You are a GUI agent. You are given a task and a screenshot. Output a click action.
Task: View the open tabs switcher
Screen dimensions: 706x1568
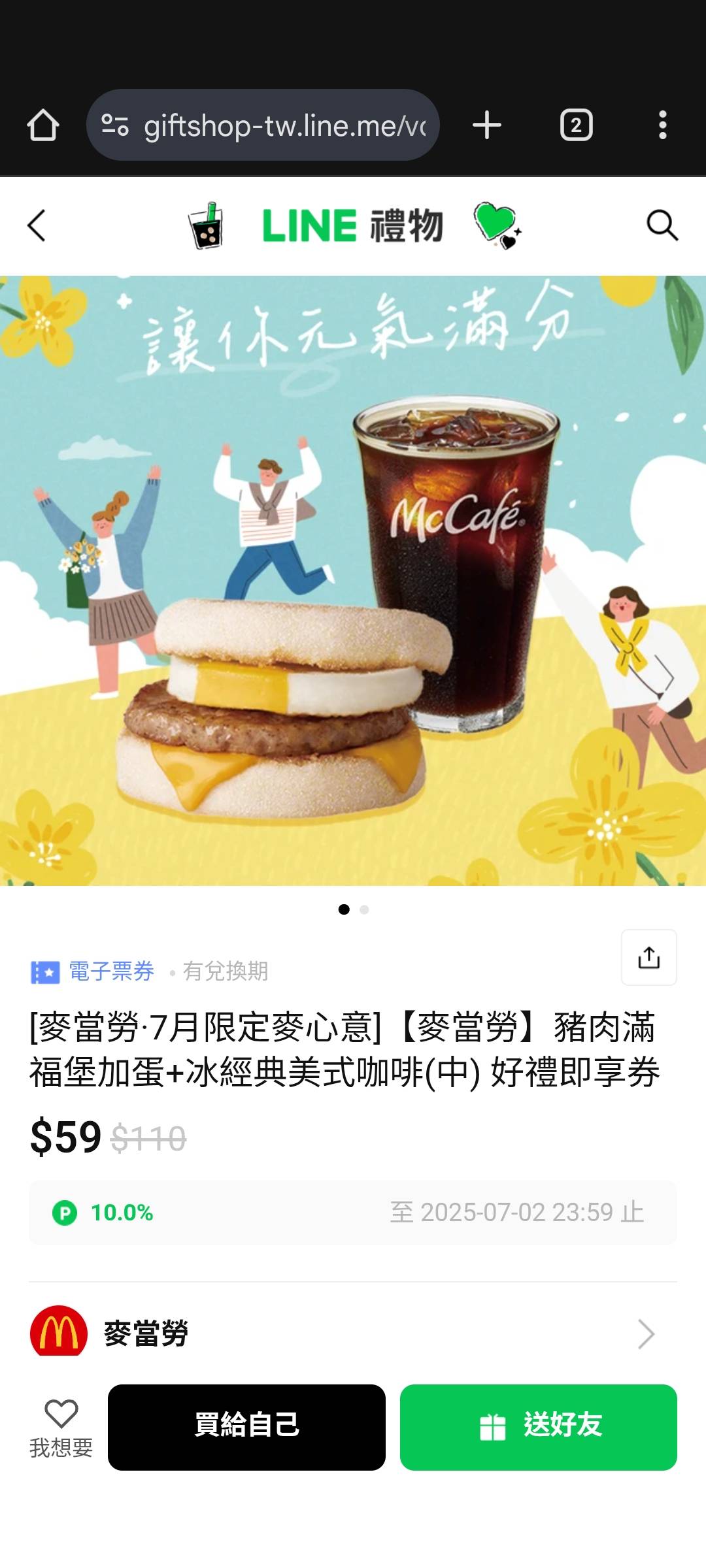576,125
